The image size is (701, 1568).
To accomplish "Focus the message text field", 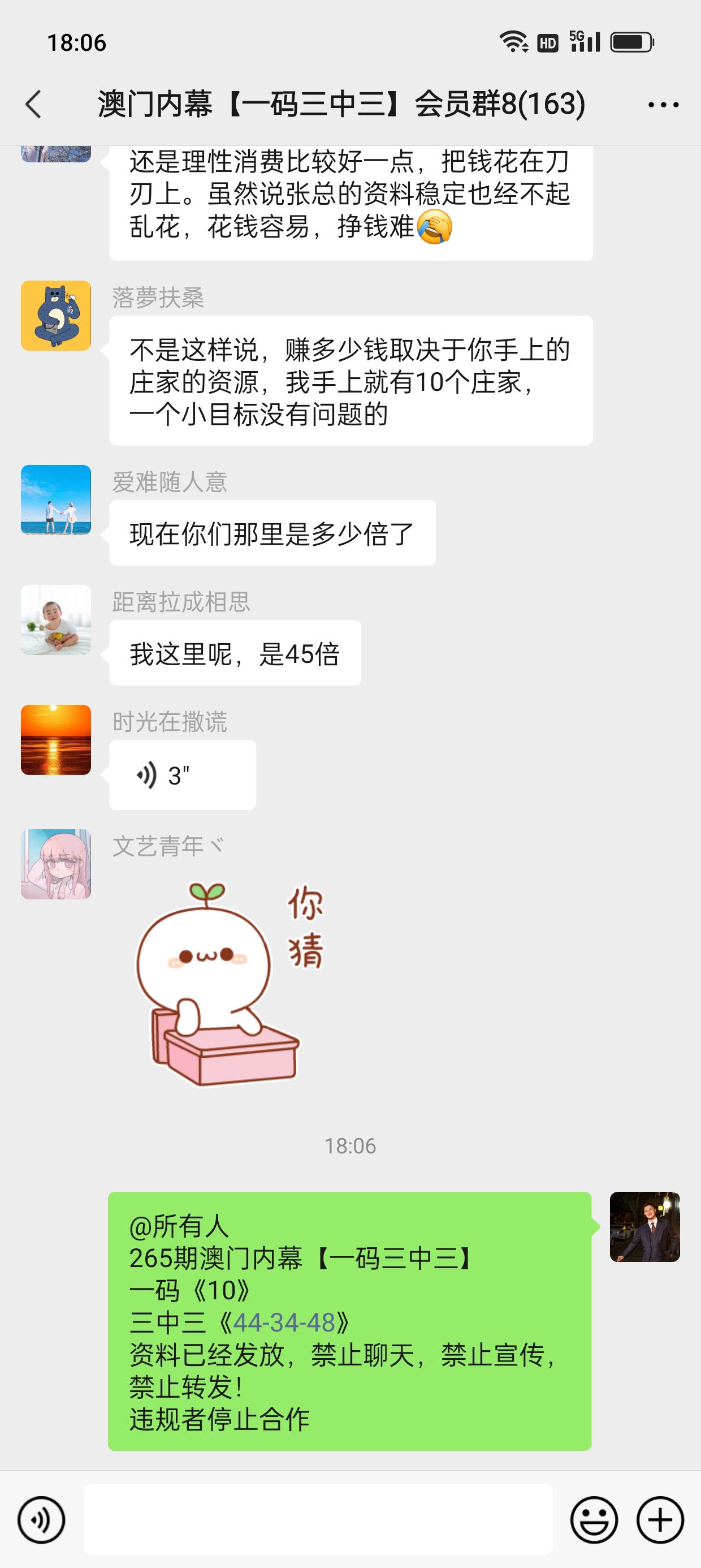I will 318,1519.
